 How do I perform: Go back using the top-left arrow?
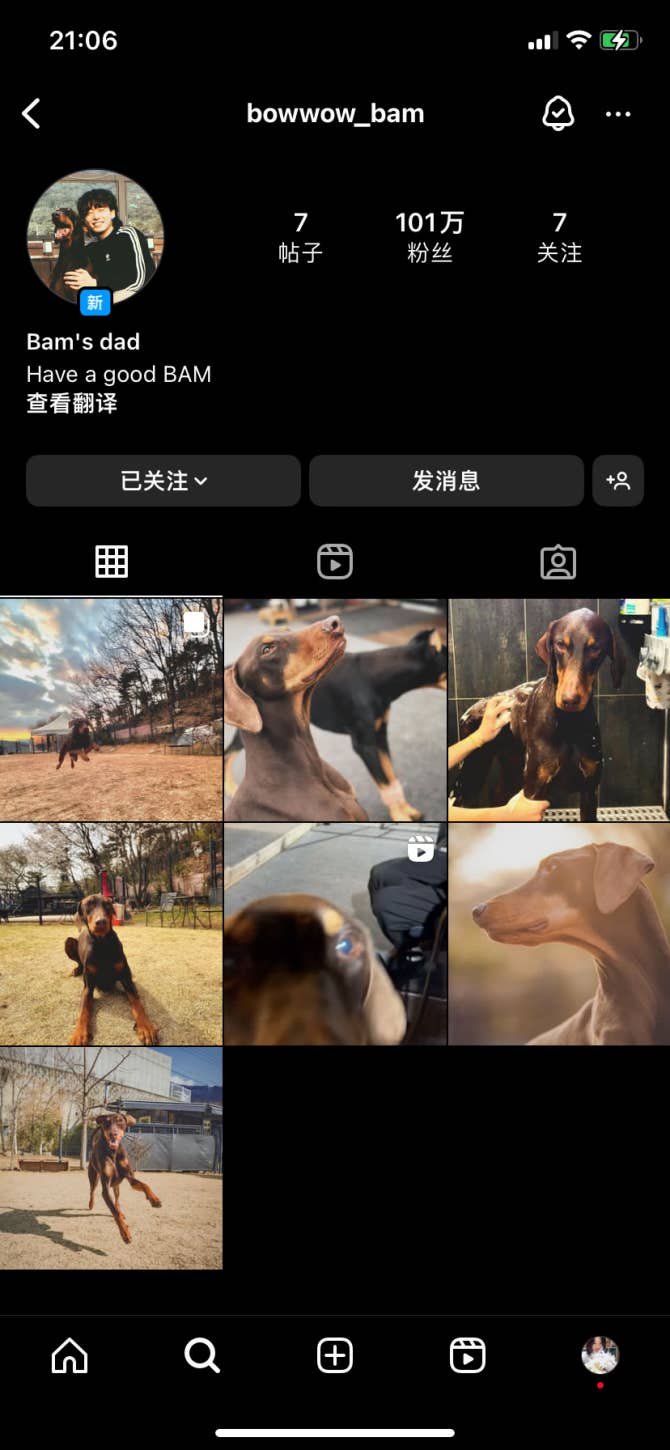pos(32,113)
